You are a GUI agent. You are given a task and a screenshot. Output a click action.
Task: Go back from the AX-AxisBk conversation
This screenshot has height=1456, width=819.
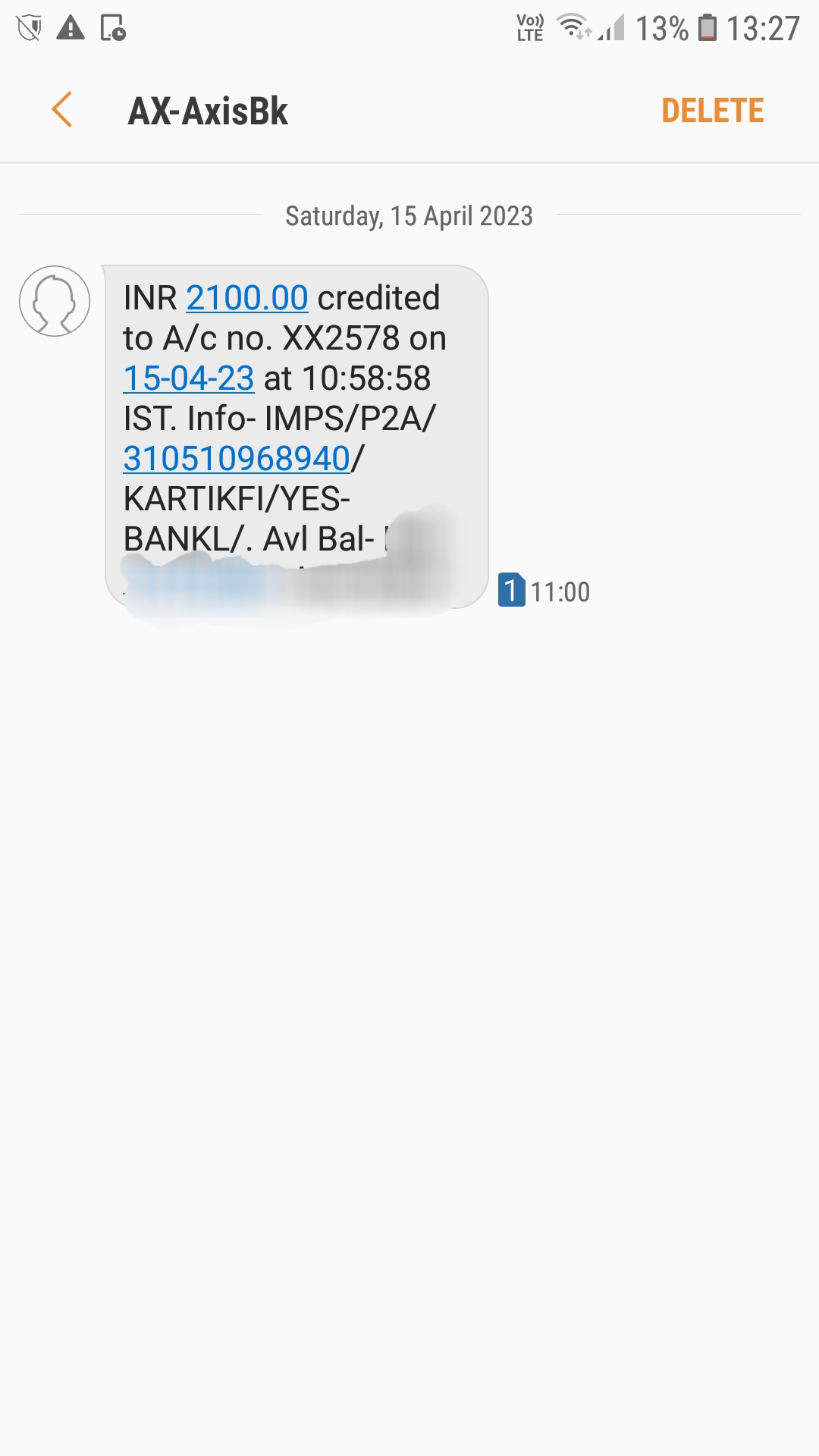(x=62, y=110)
